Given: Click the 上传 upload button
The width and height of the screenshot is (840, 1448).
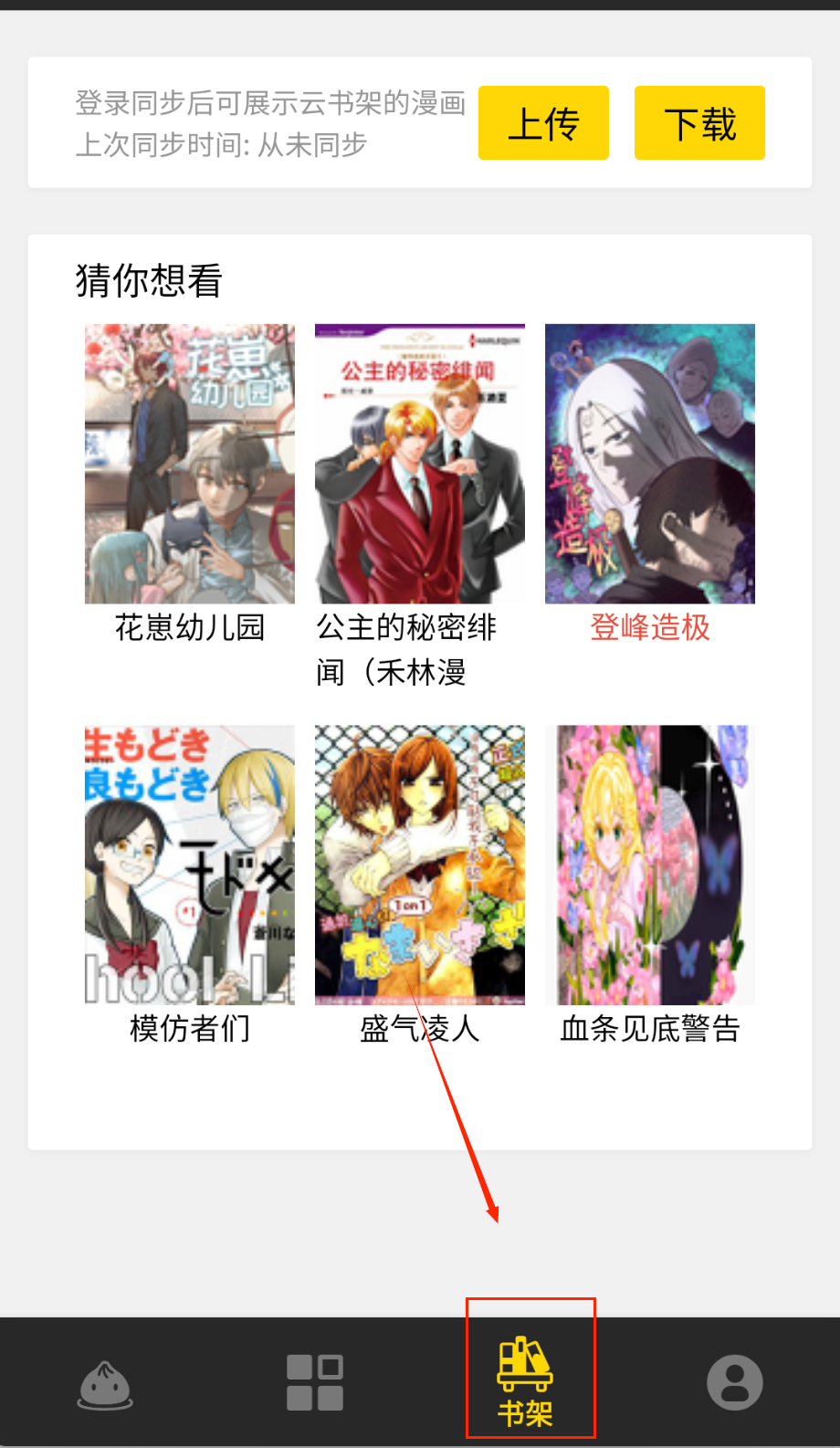Looking at the screenshot, I should [x=543, y=122].
